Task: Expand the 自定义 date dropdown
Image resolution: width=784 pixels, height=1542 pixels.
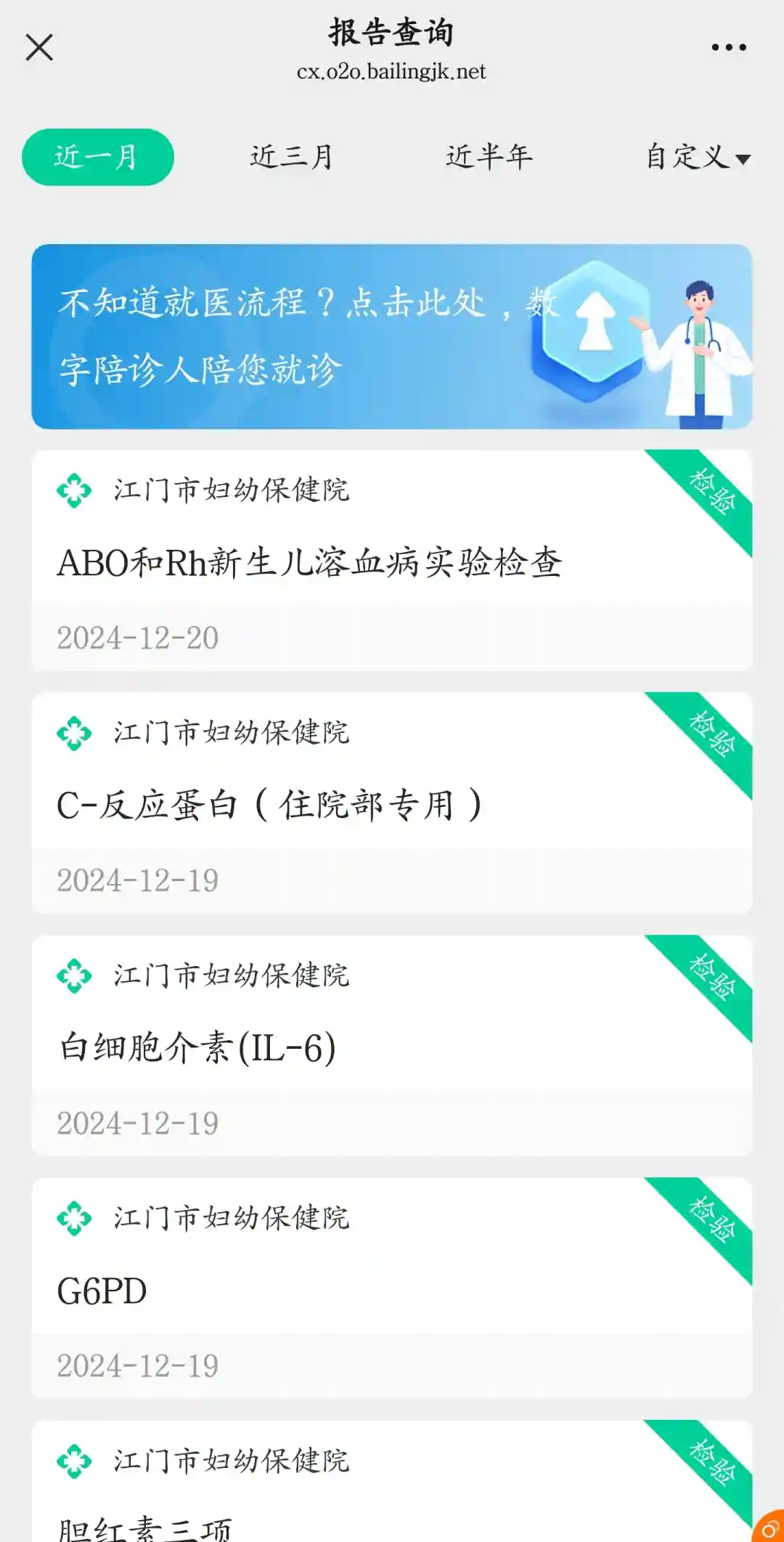Action: pos(697,157)
